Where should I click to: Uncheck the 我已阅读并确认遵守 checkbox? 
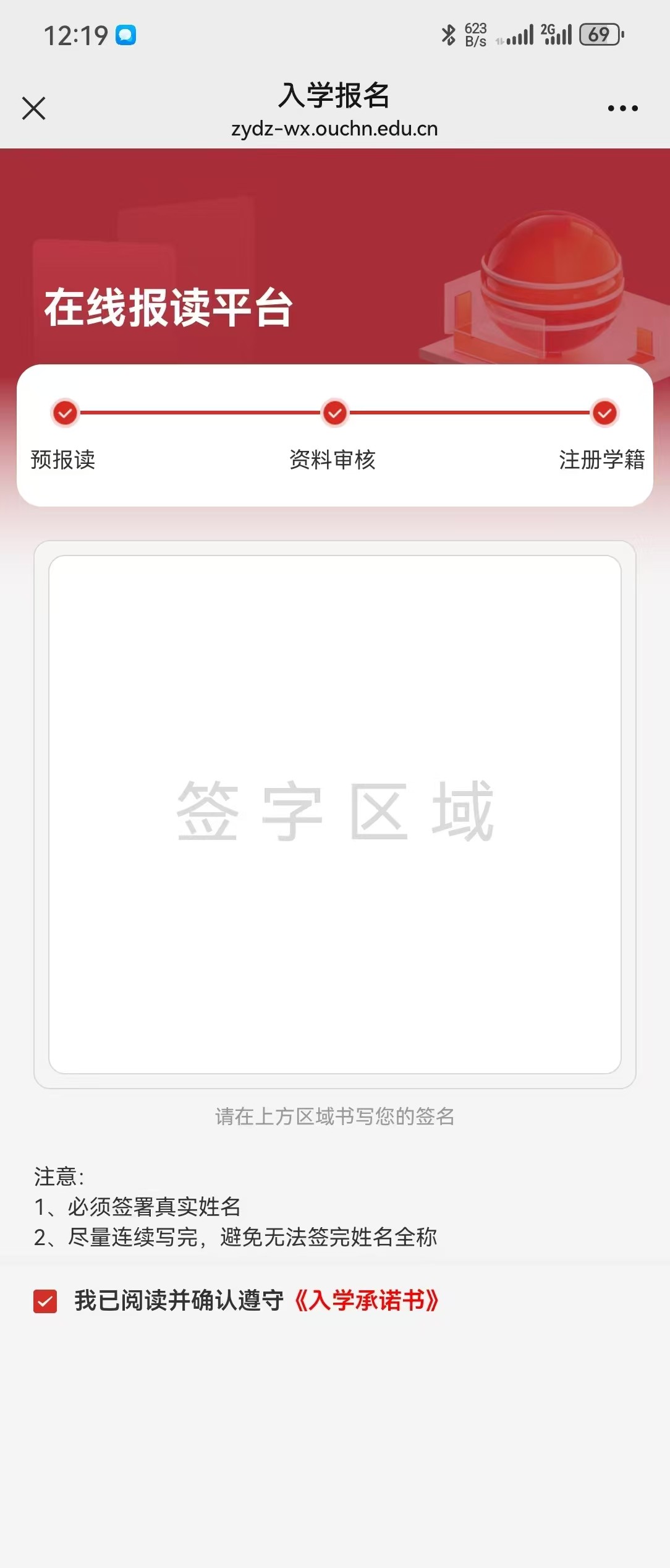(45, 1301)
